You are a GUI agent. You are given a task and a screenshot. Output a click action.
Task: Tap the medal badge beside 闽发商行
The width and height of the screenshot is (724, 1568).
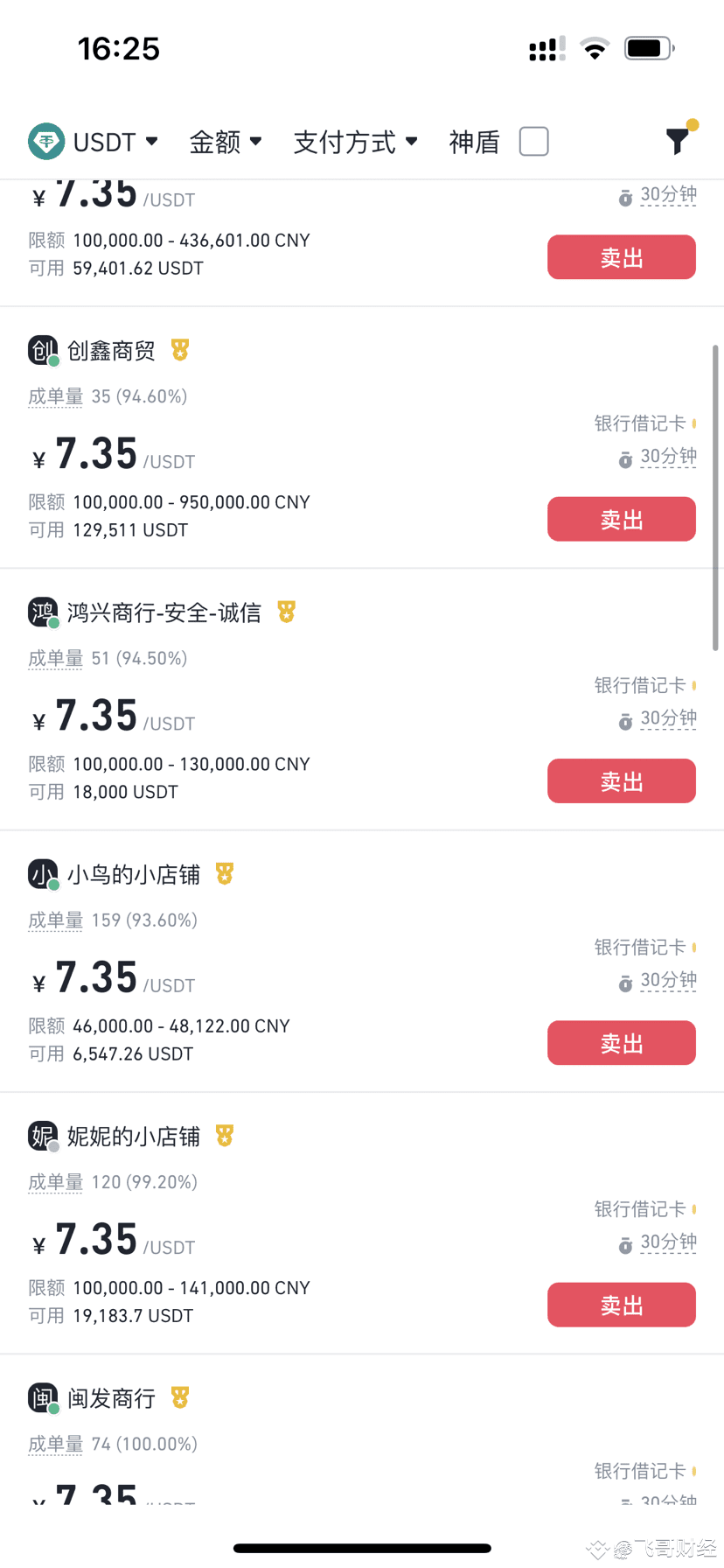[179, 1396]
